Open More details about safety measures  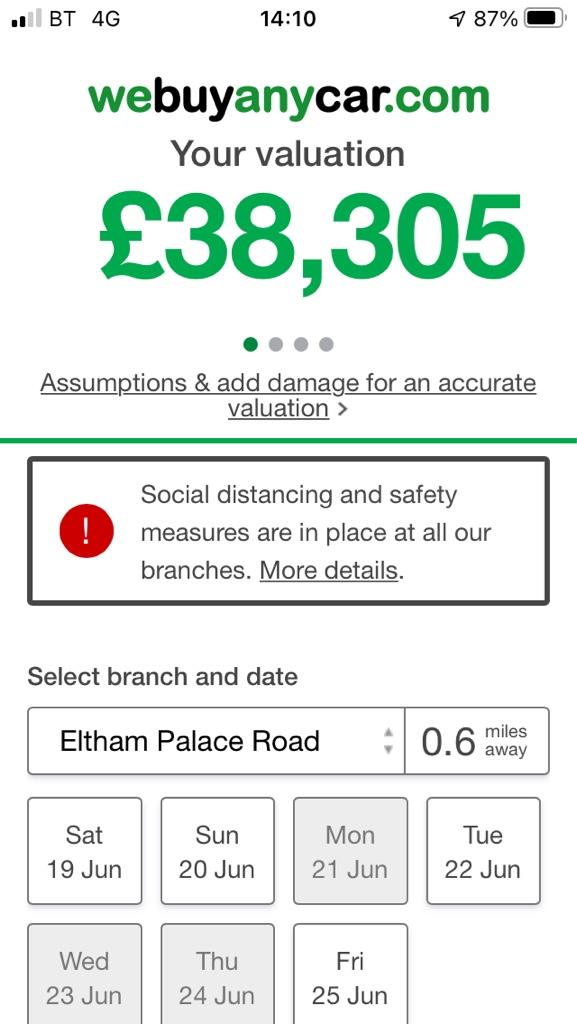(329, 571)
